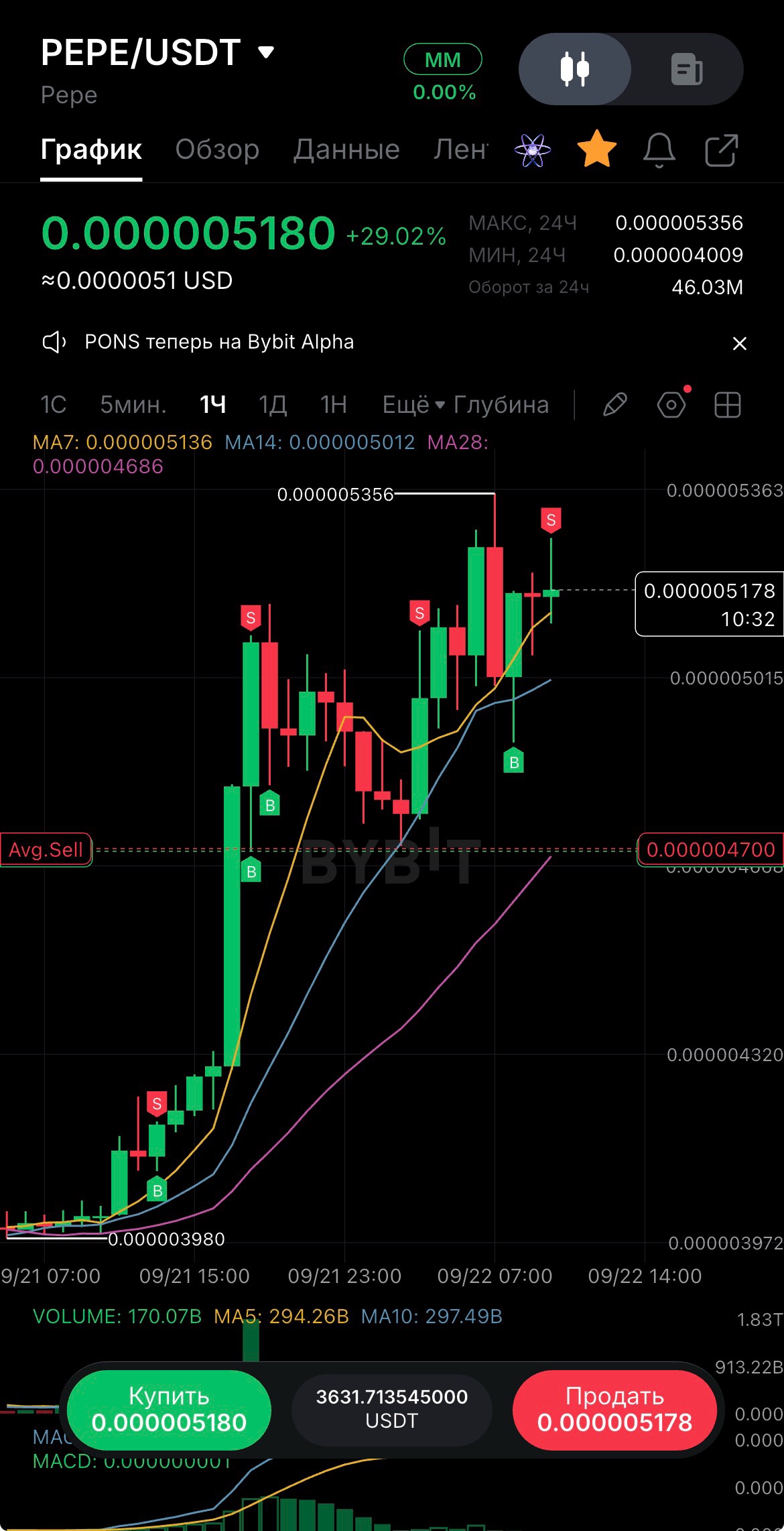Switch to the candlestick chart view
Viewport: 784px width, 1531px height.
[575, 69]
